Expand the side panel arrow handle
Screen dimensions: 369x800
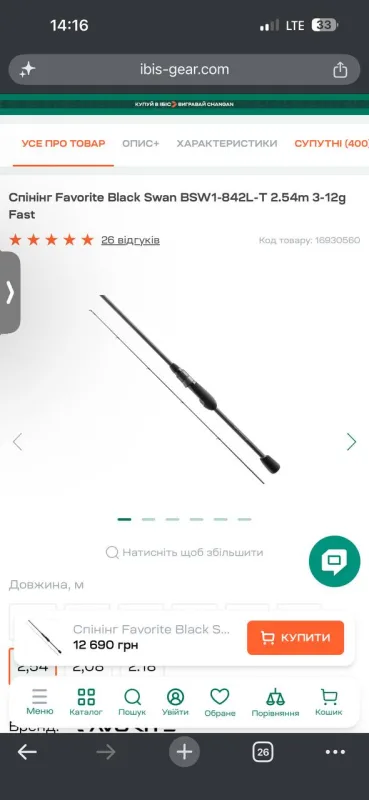[10, 293]
